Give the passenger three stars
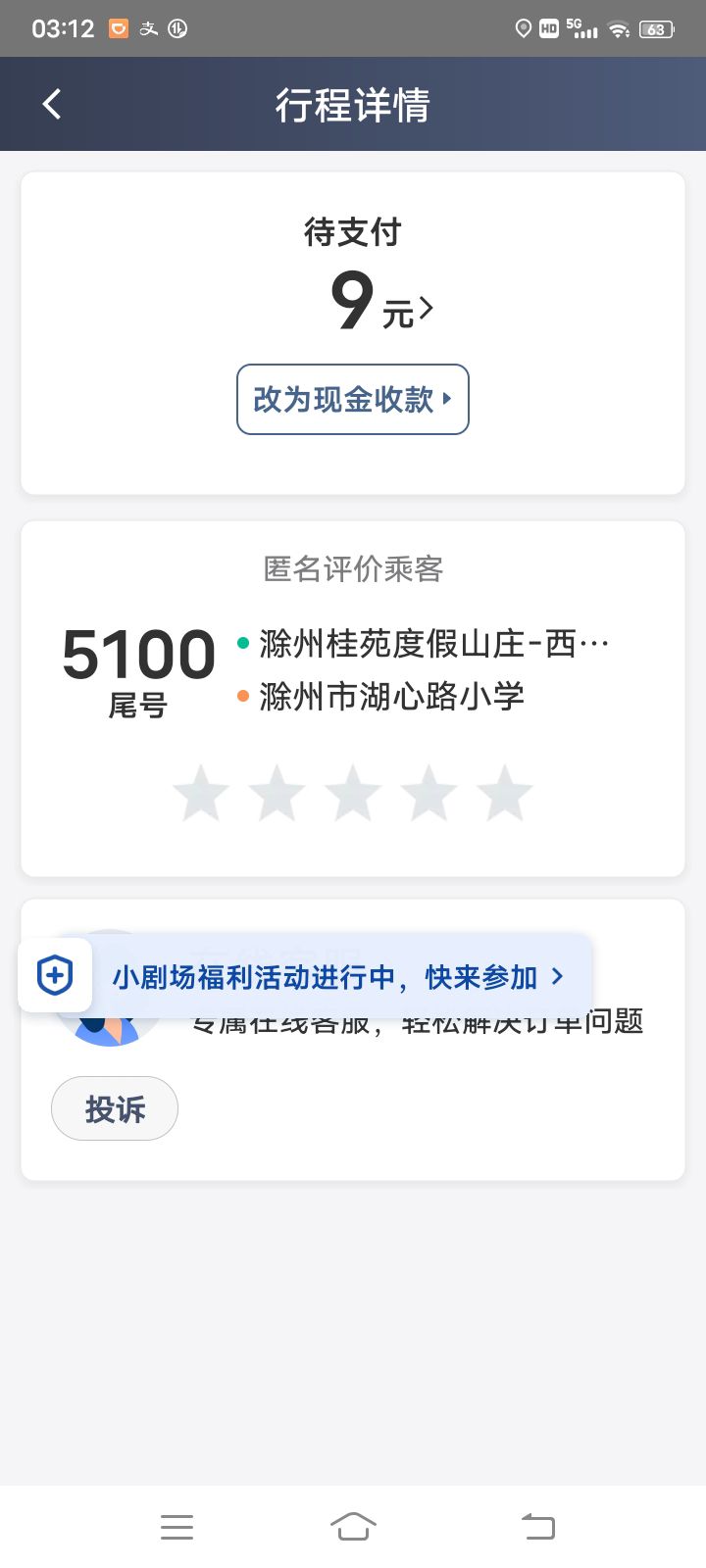This screenshot has width=706, height=1568. [353, 793]
